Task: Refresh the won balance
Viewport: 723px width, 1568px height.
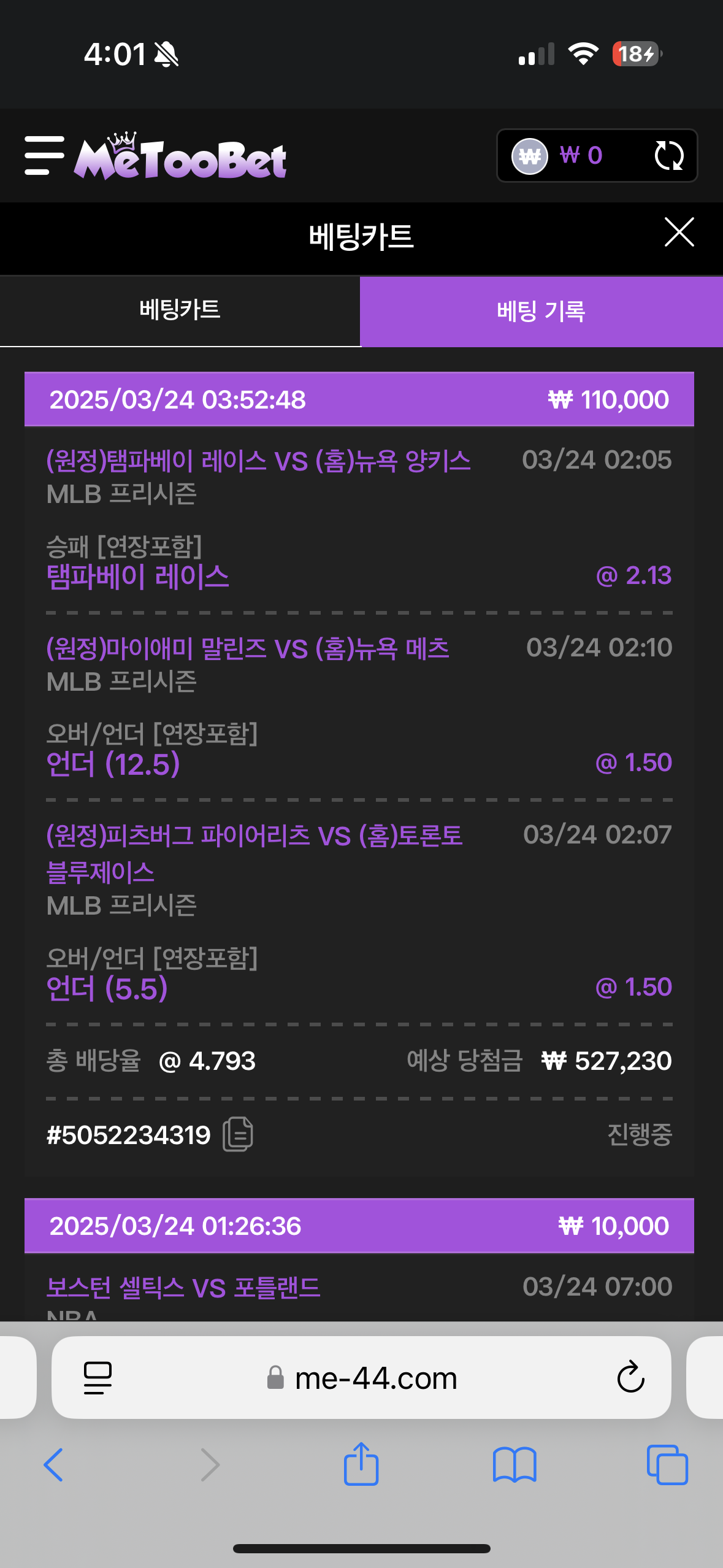Action: coord(668,156)
